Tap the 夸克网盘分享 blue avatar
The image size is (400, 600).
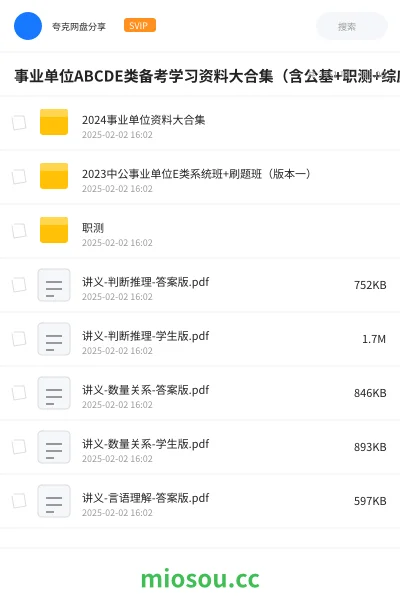(x=28, y=26)
